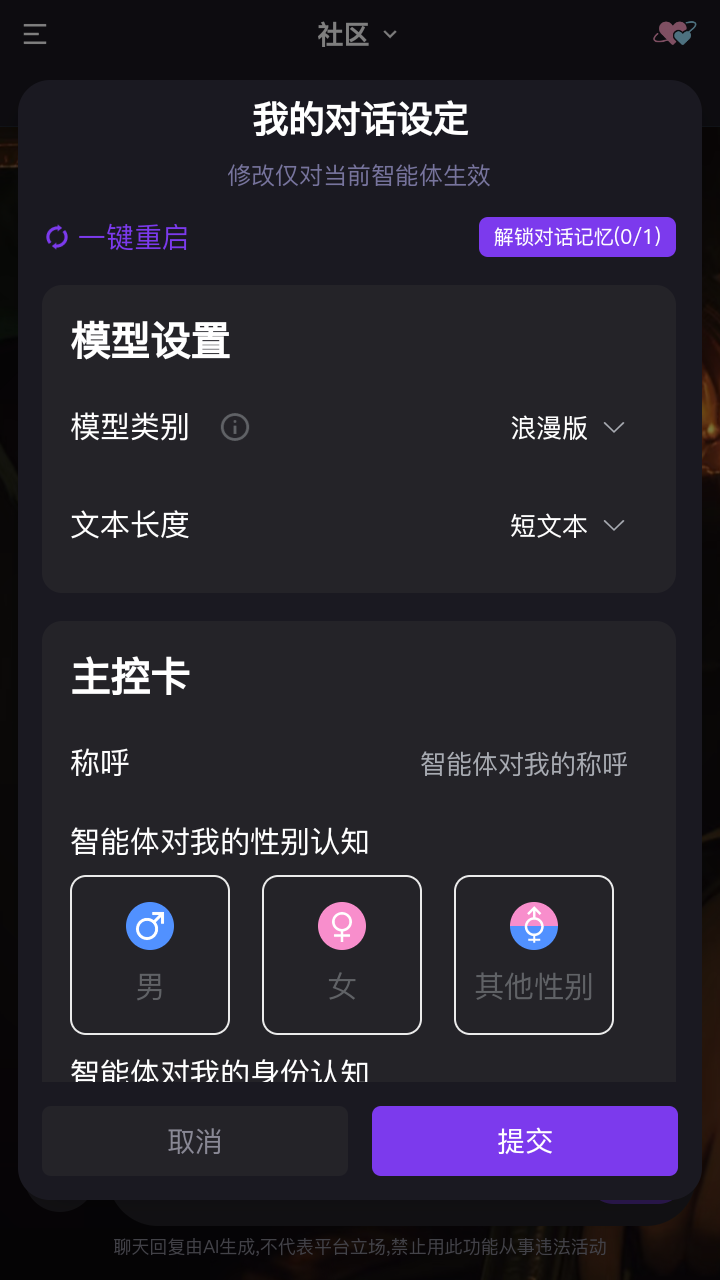Click the 解锁对话记忆(0/1) tab-like button
This screenshot has height=1280, width=720.
tap(577, 237)
